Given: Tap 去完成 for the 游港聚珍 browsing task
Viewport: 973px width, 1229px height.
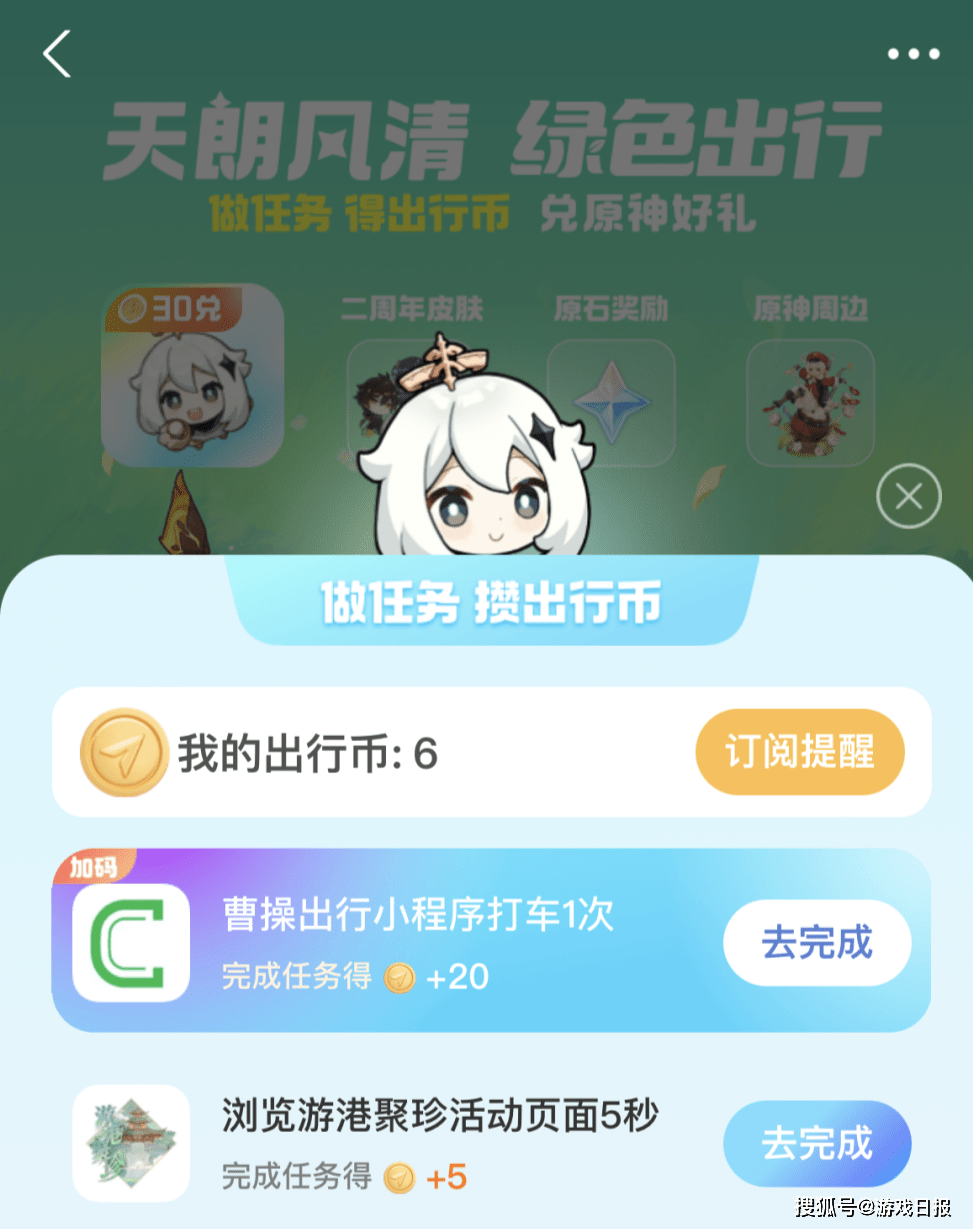Looking at the screenshot, I should (x=817, y=1143).
